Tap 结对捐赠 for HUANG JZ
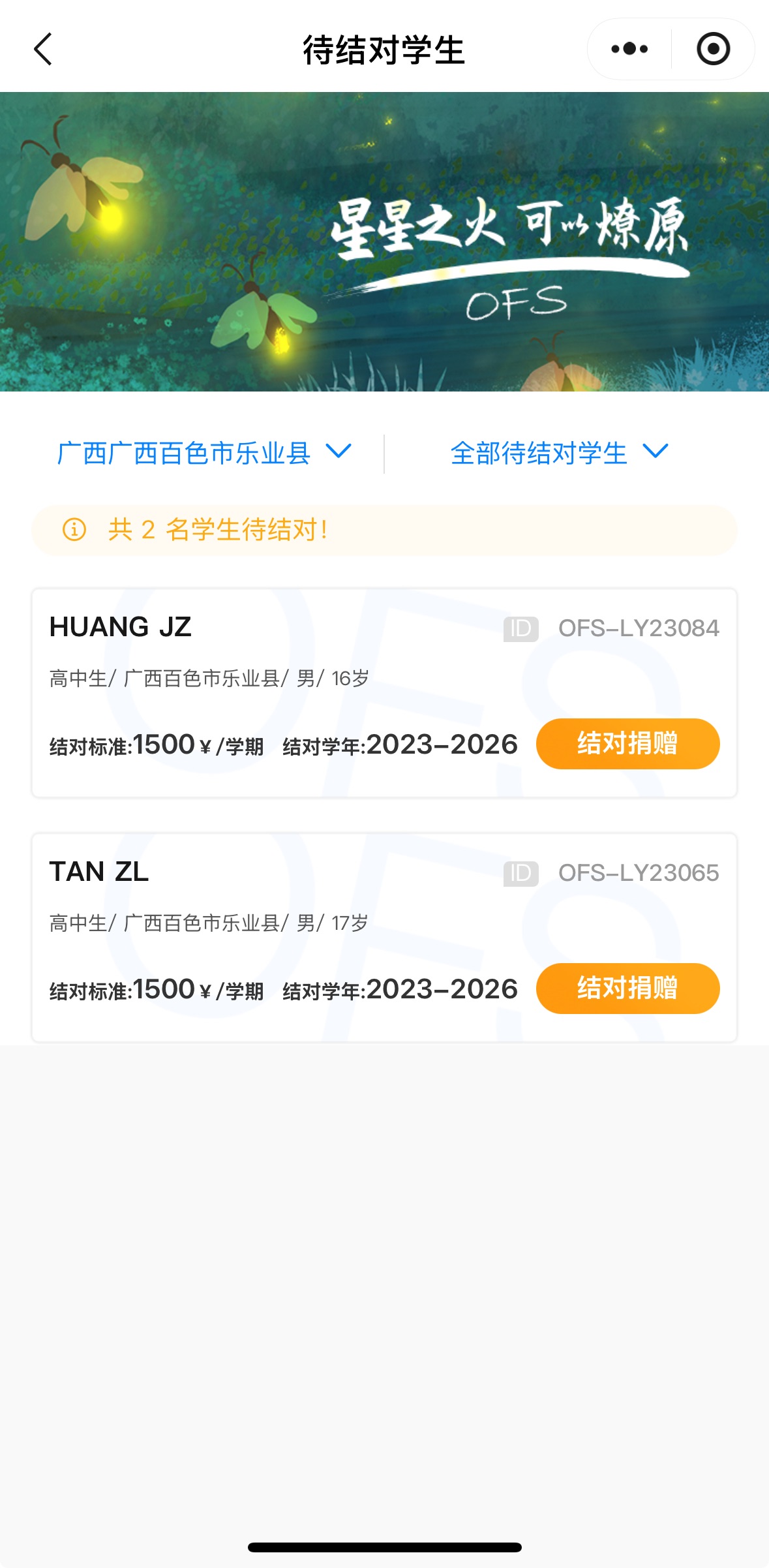 point(627,744)
